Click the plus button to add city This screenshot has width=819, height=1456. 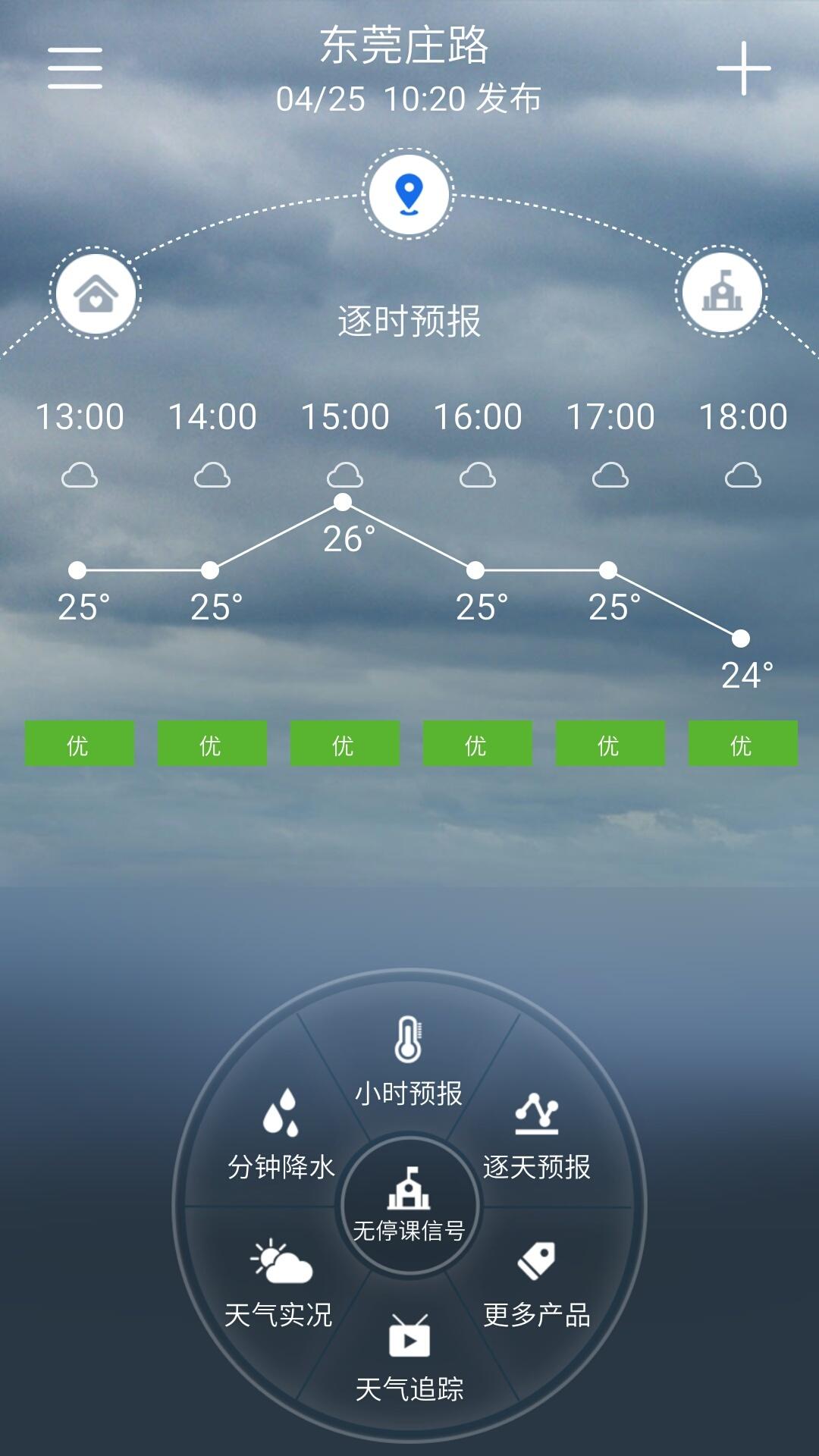pyautogui.click(x=743, y=67)
